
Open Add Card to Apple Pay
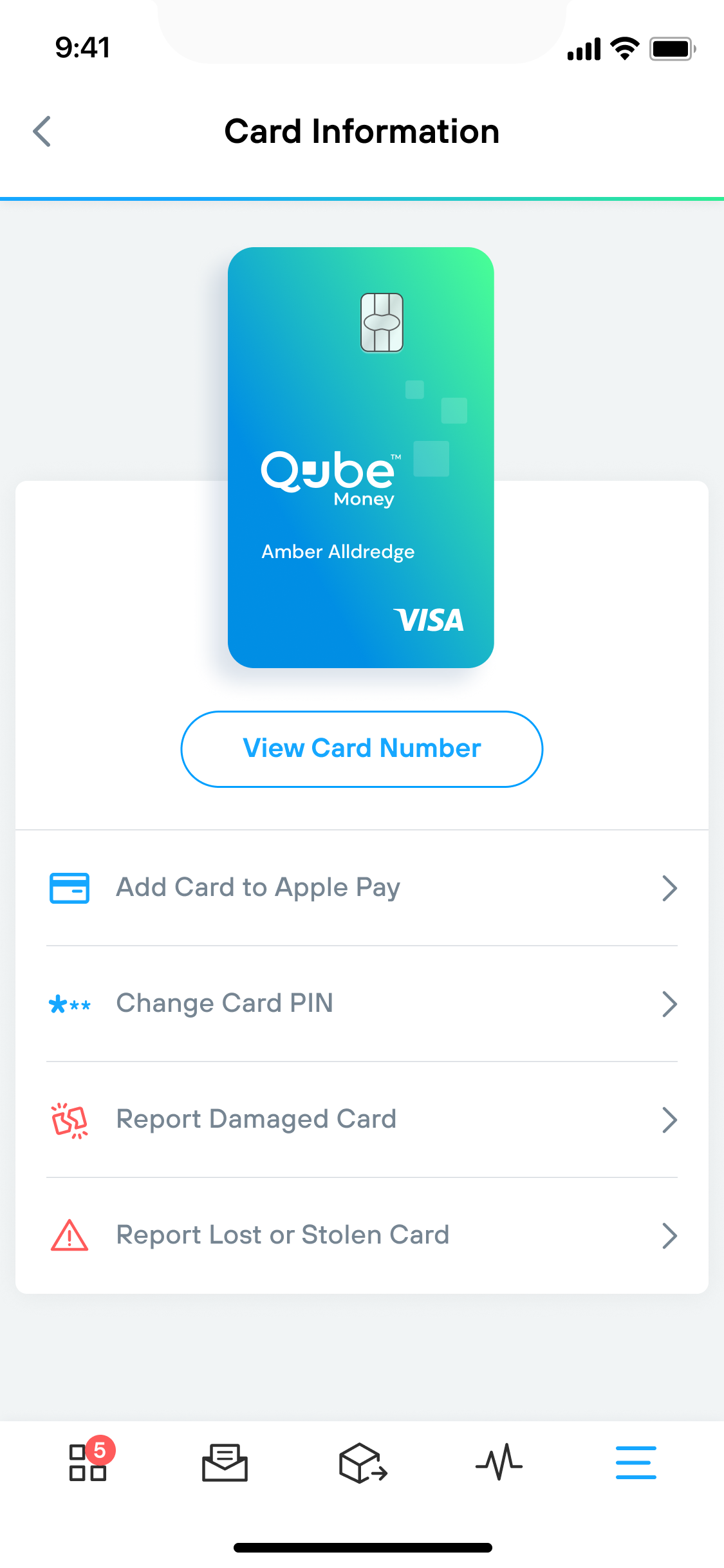pos(362,888)
